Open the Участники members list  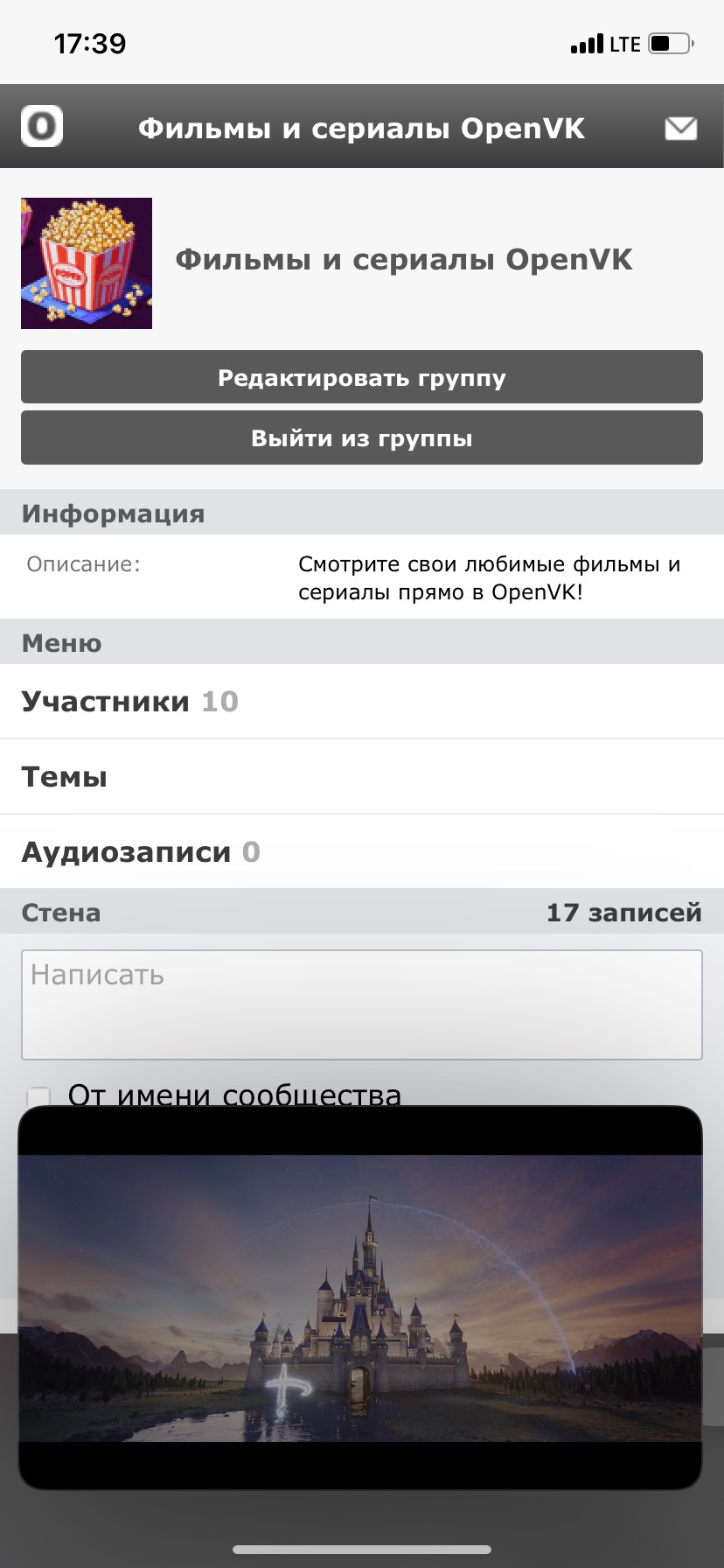click(129, 702)
